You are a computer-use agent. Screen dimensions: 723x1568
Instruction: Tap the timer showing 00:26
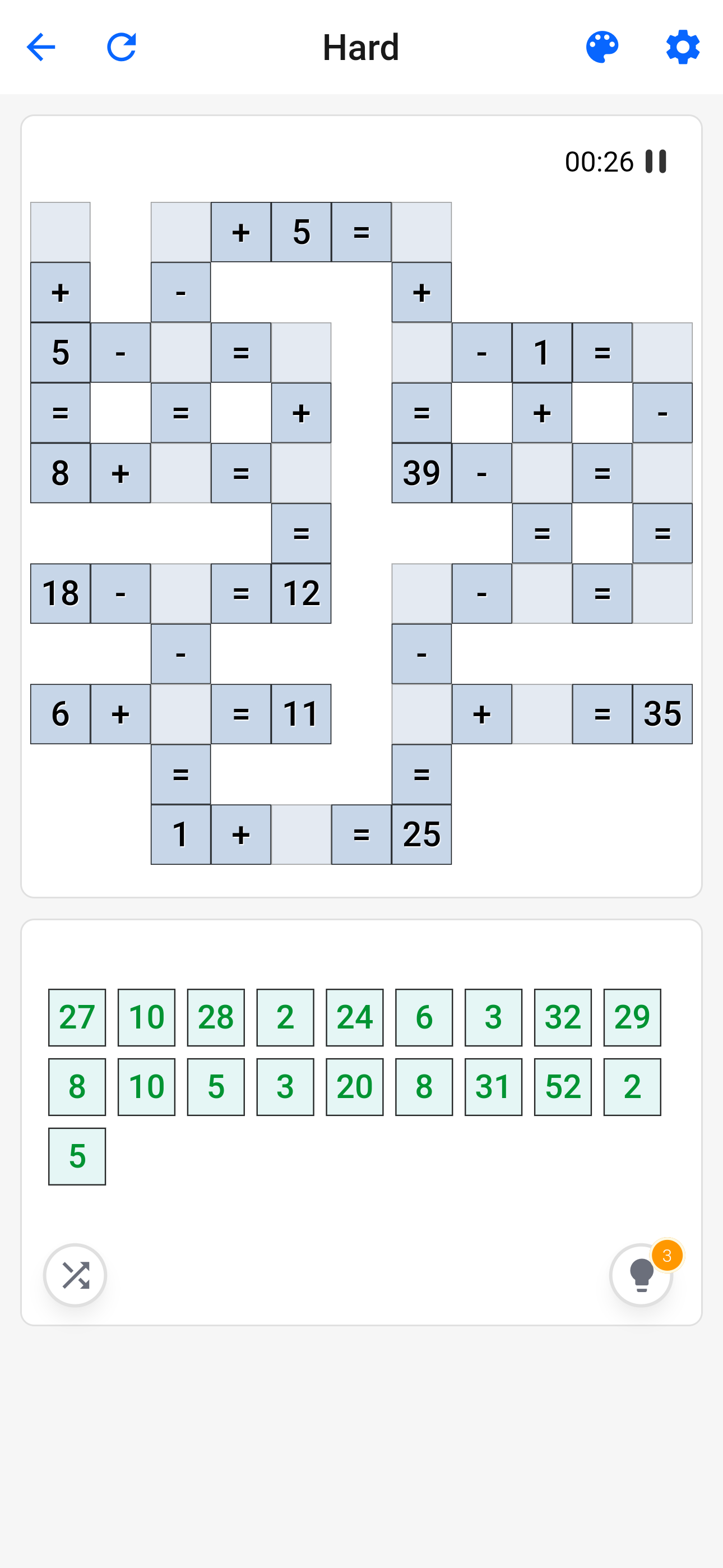click(x=600, y=162)
